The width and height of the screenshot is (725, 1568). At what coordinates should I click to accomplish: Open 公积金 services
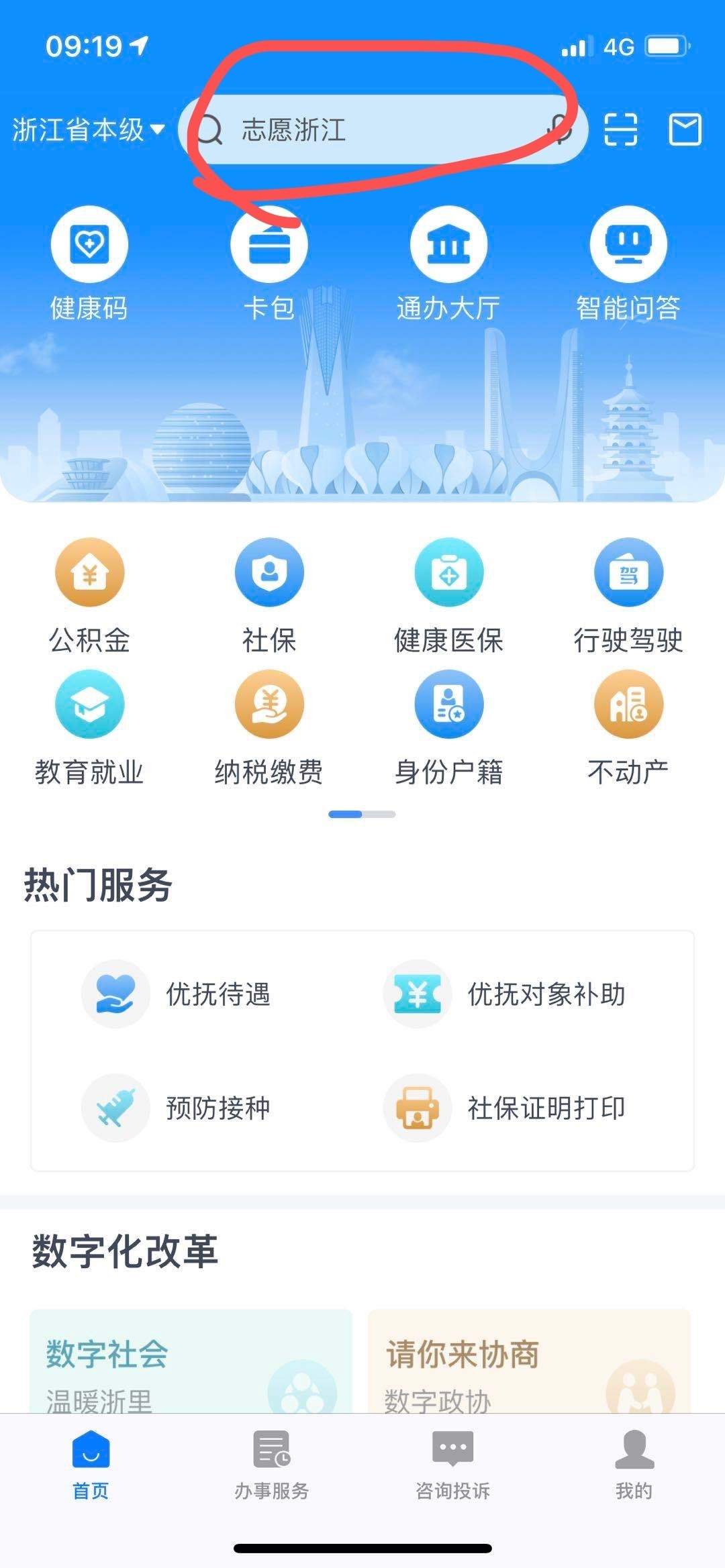89,595
